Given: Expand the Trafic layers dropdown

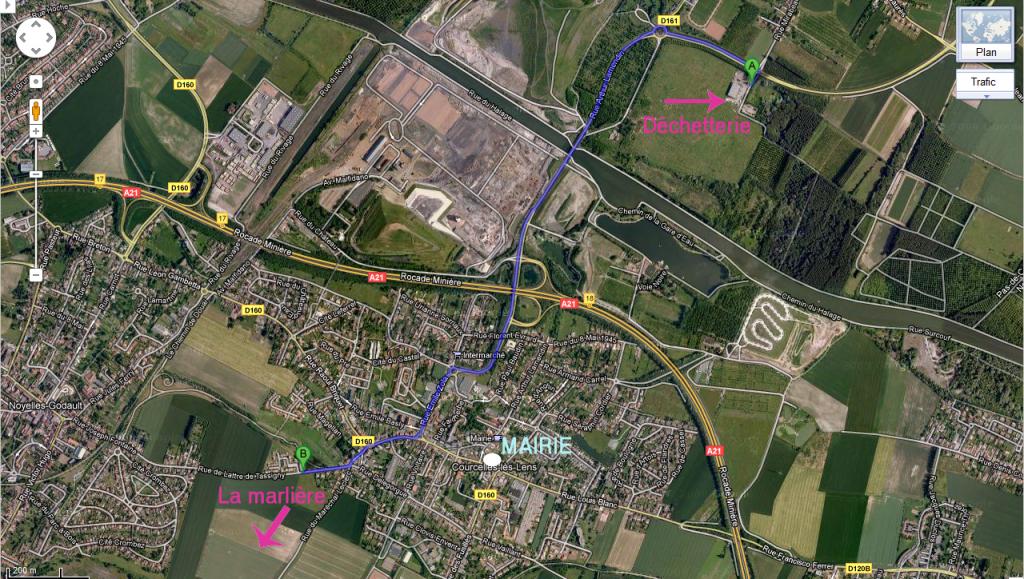Looking at the screenshot, I should 985,87.
